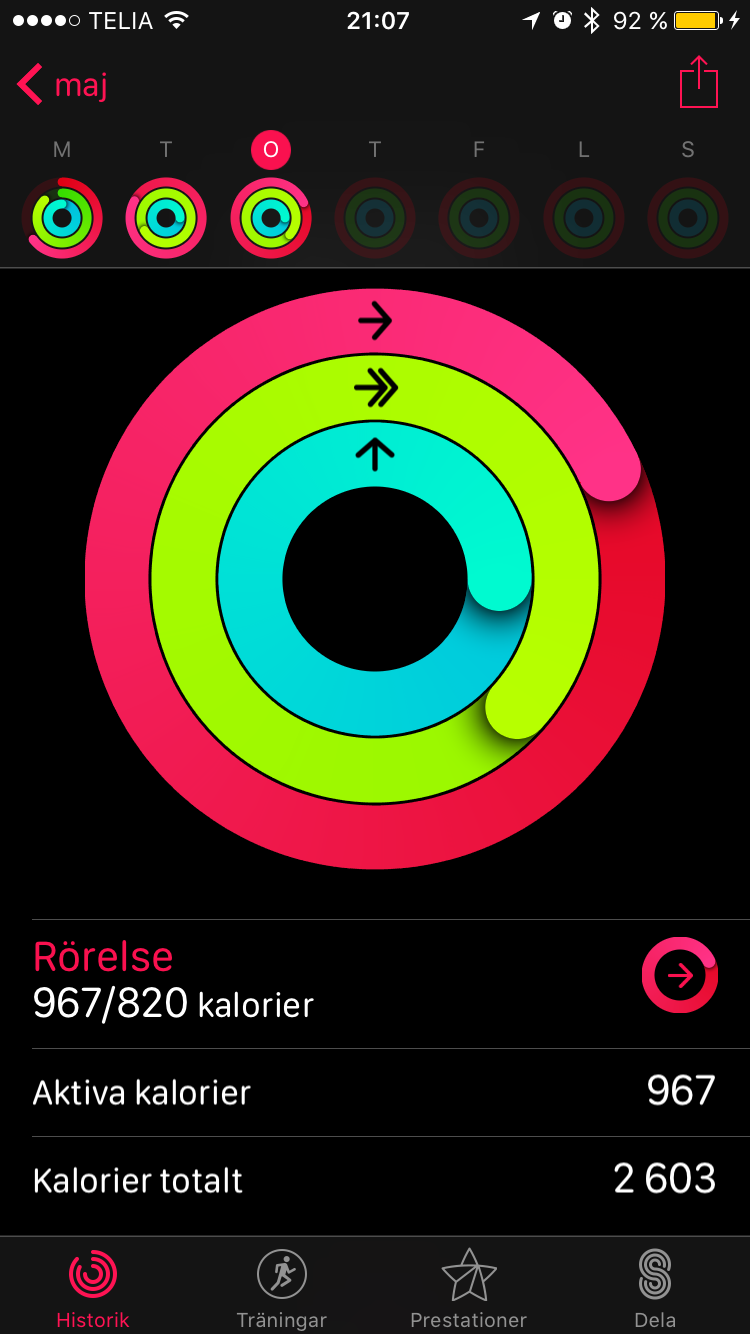Switch to the Dela tab

[655, 1288]
